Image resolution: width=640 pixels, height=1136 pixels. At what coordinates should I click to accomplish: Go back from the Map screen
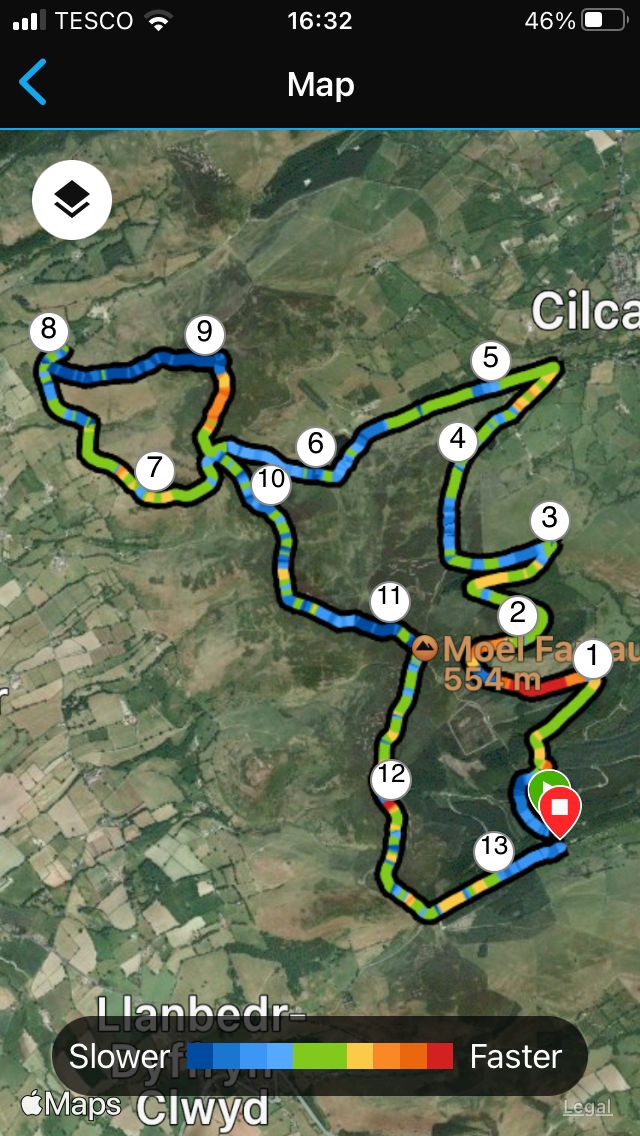click(33, 83)
